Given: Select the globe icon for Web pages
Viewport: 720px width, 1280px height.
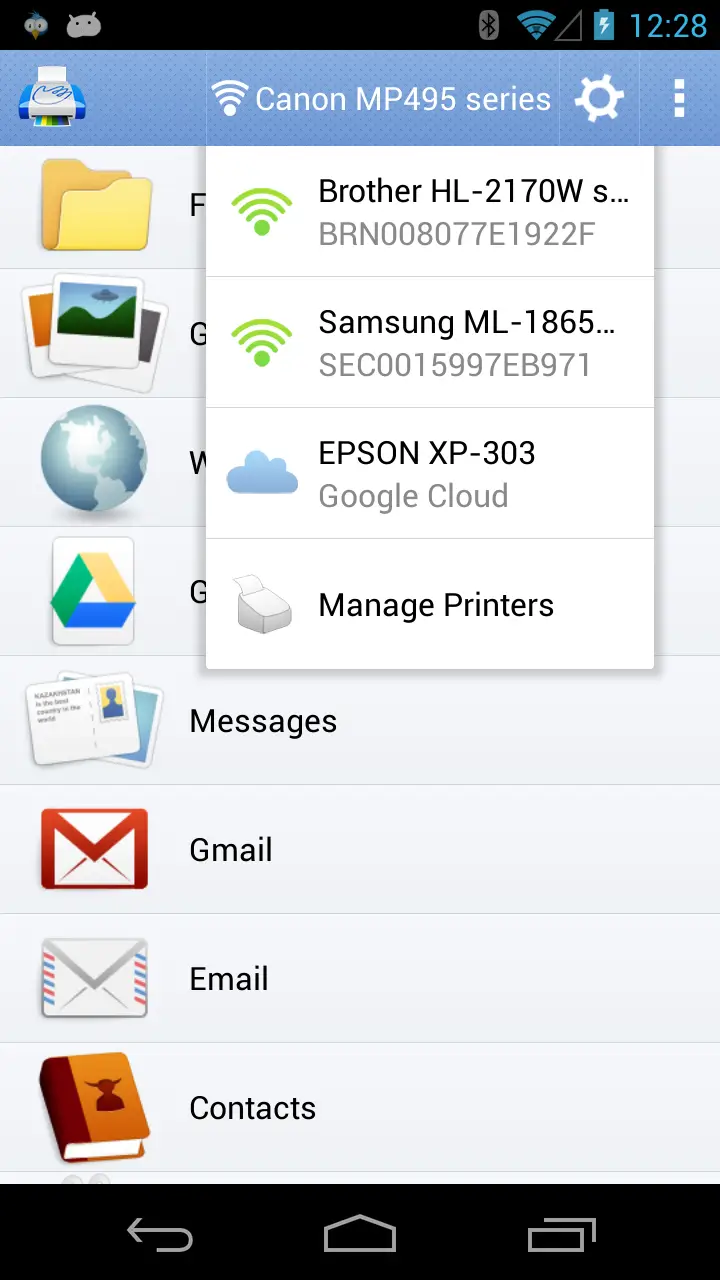Looking at the screenshot, I should click(x=94, y=462).
